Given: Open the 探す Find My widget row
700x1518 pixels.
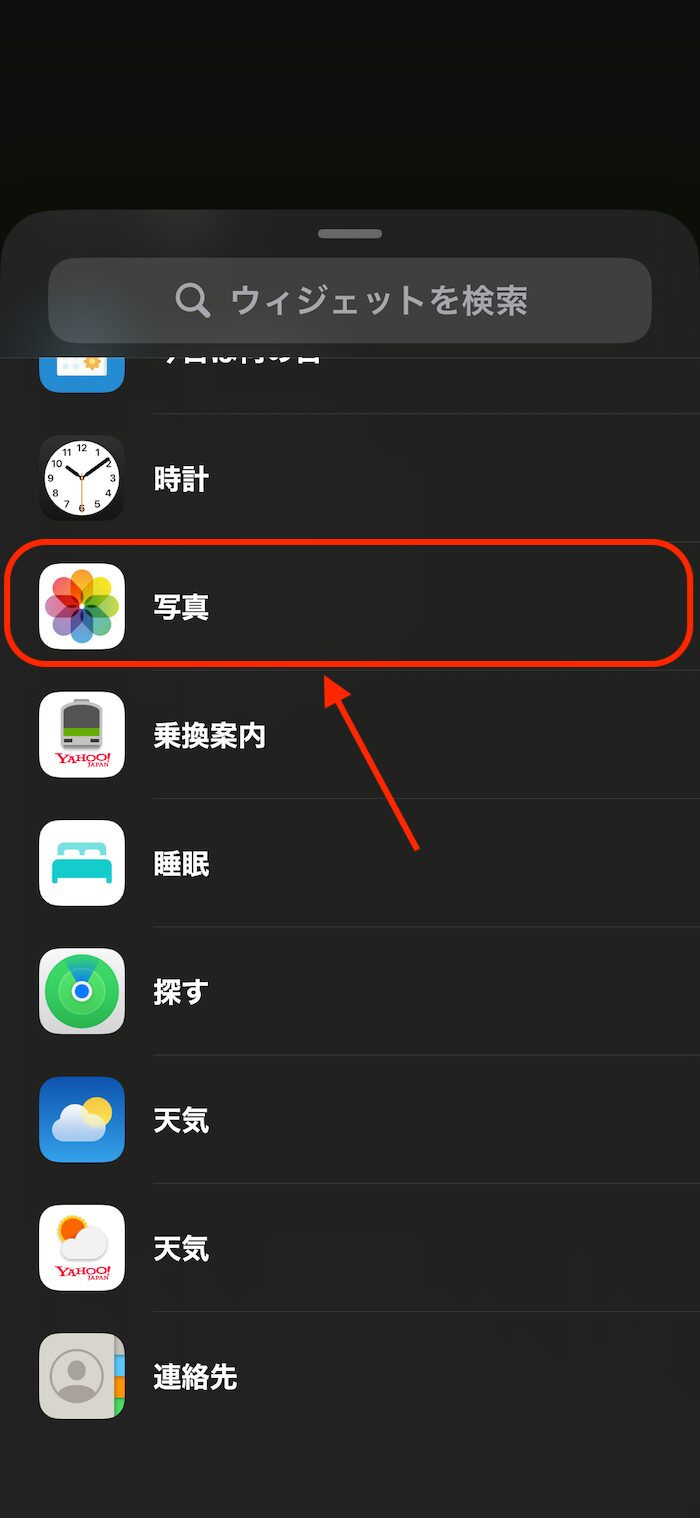Looking at the screenshot, I should [350, 991].
